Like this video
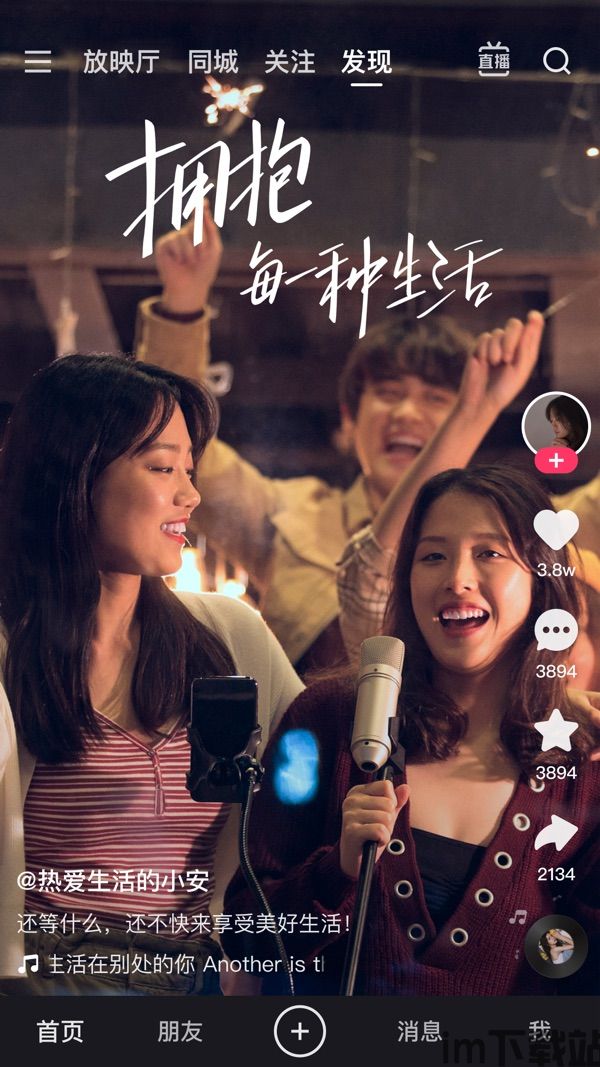This screenshot has height=1067, width=600. pos(556,529)
